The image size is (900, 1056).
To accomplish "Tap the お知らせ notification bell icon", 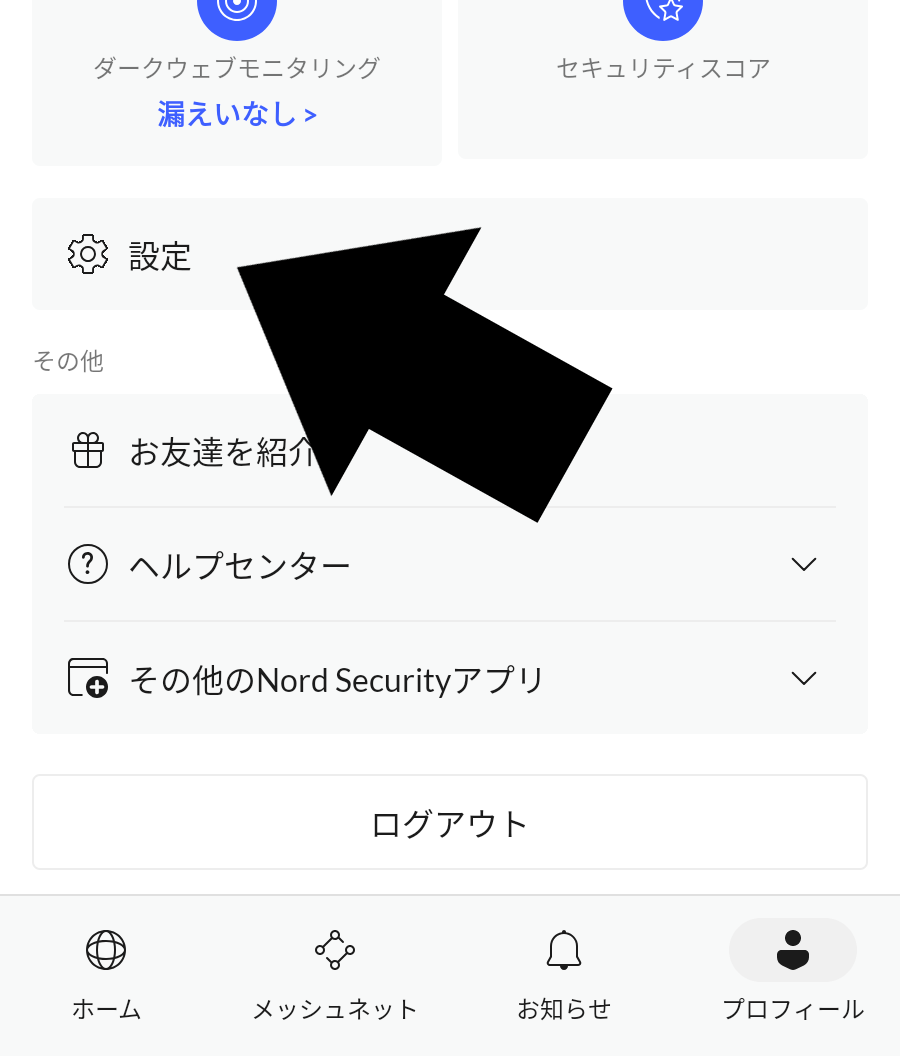I will tap(564, 950).
